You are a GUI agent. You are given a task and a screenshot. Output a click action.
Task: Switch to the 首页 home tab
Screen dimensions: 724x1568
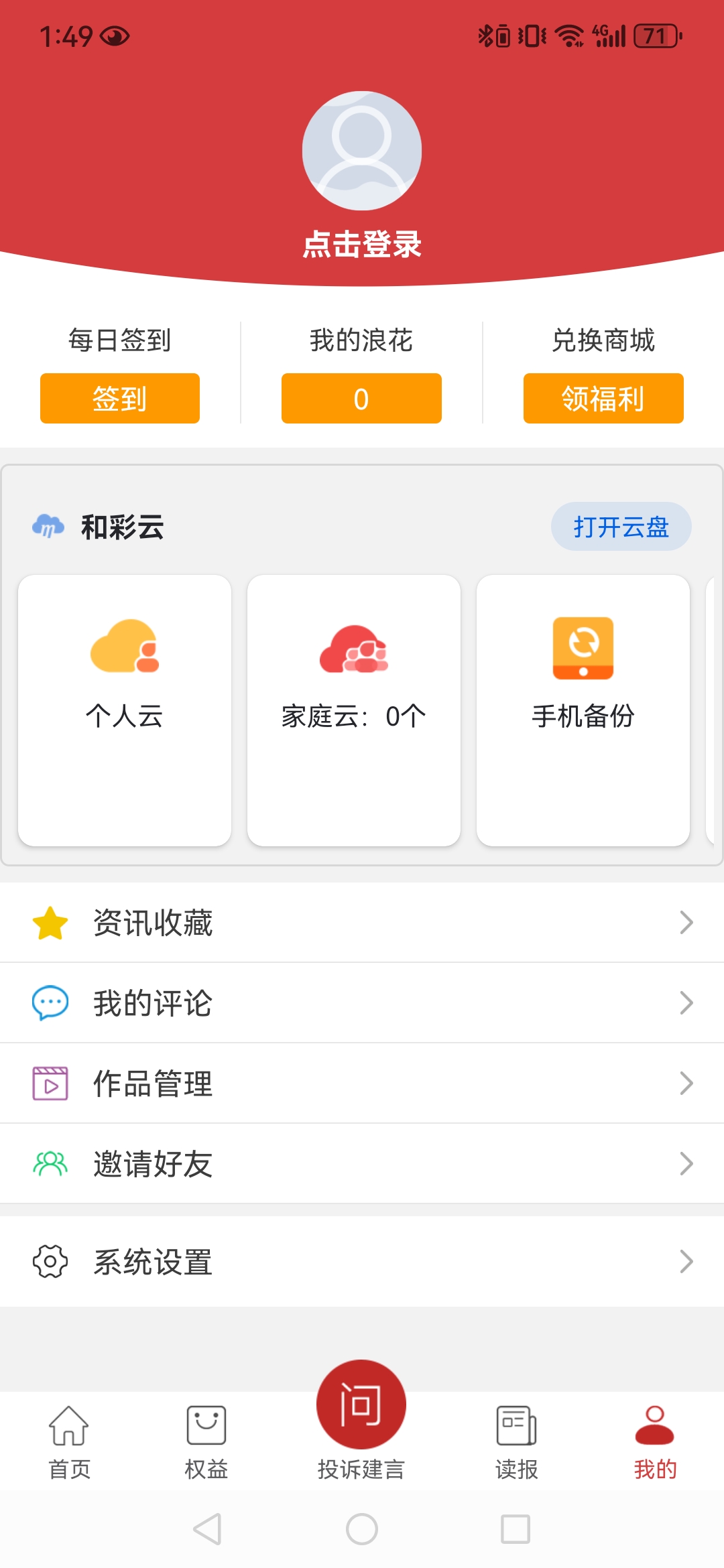69,1441
